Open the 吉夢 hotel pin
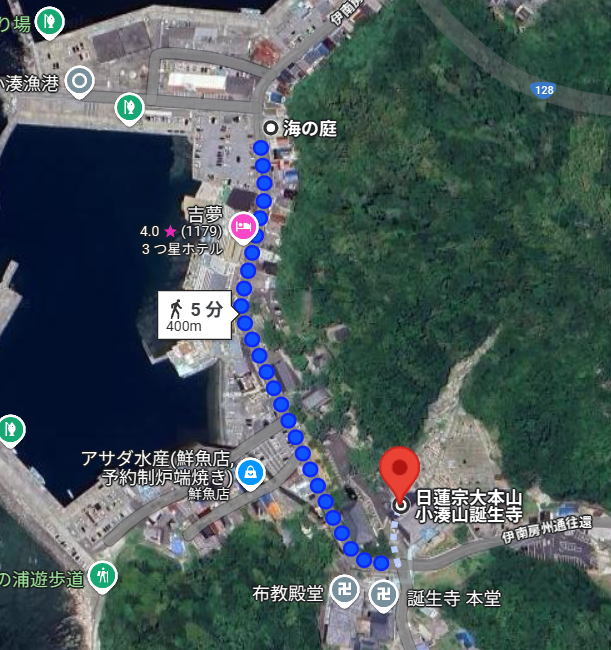This screenshot has height=650, width=611. point(242,227)
